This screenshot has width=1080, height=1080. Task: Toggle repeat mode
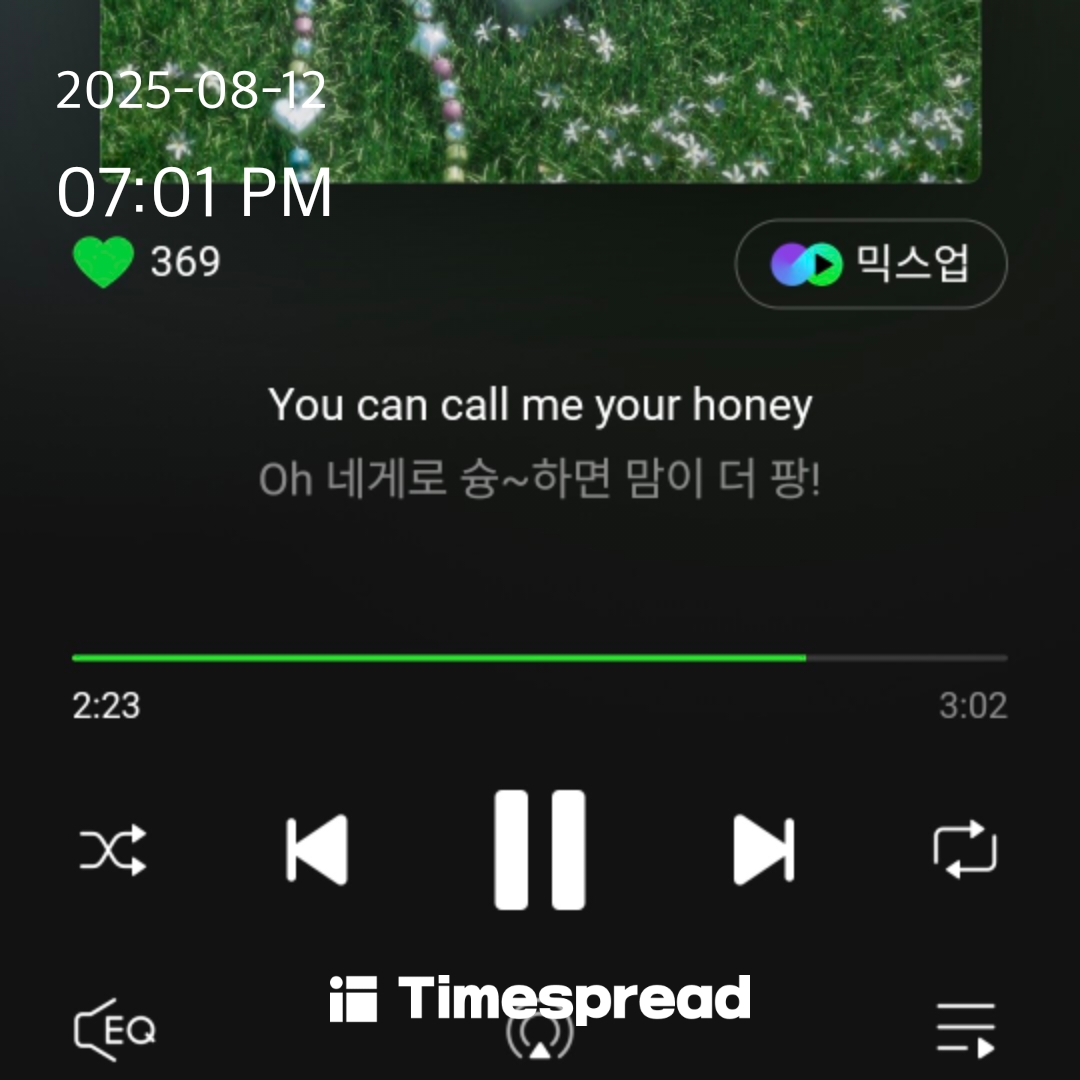click(965, 851)
